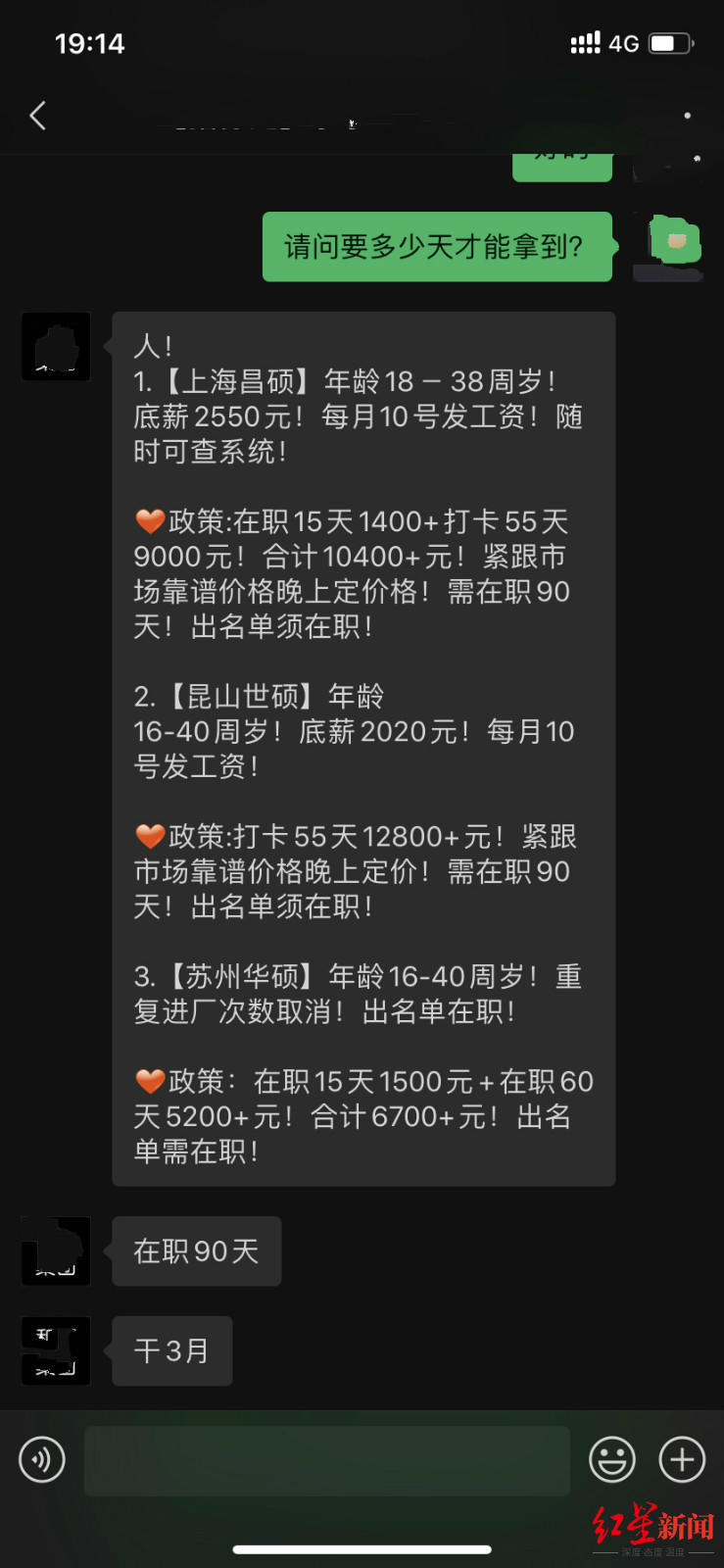Screen dimensions: 724x1568
Task: Tap the sender's avatar next to the long recruitment message
Action: click(55, 345)
